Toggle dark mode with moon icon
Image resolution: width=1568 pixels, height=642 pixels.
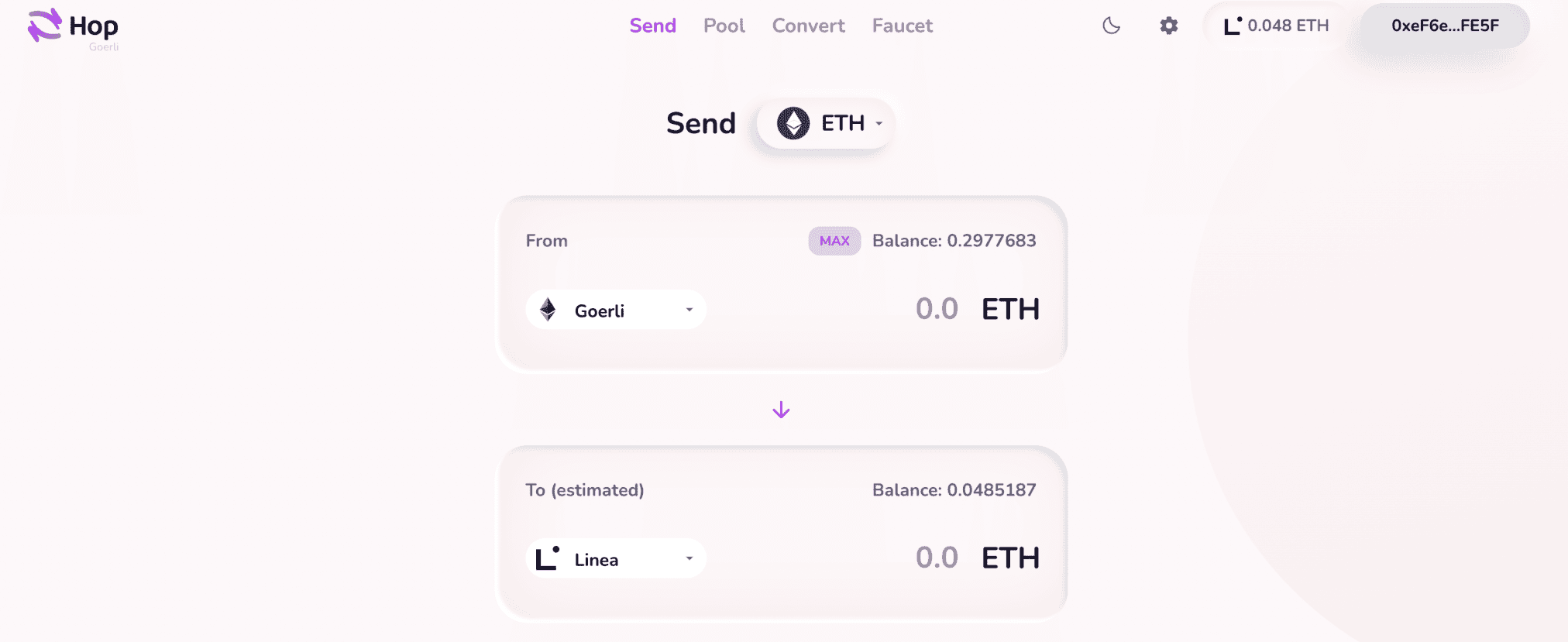pos(1111,26)
